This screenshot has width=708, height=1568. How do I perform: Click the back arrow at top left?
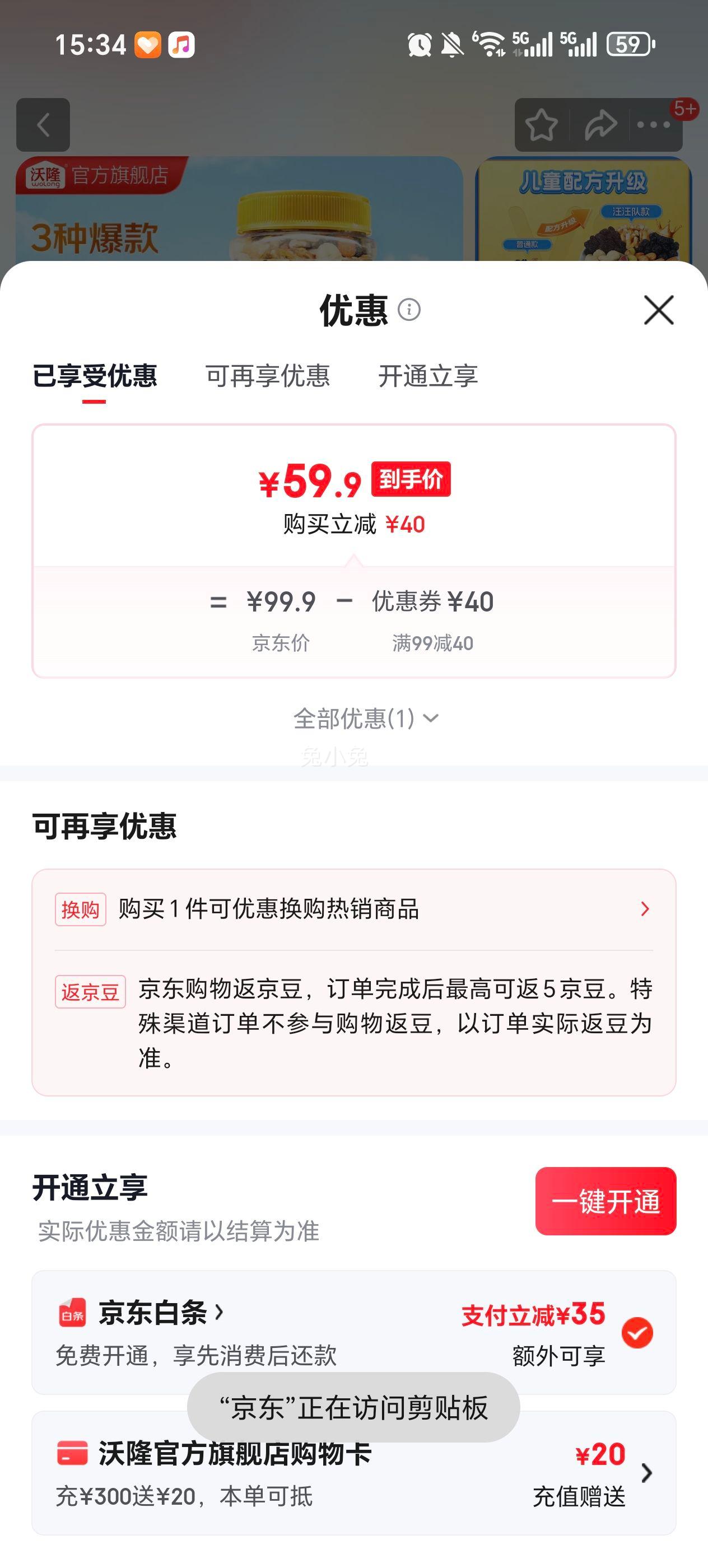[43, 124]
